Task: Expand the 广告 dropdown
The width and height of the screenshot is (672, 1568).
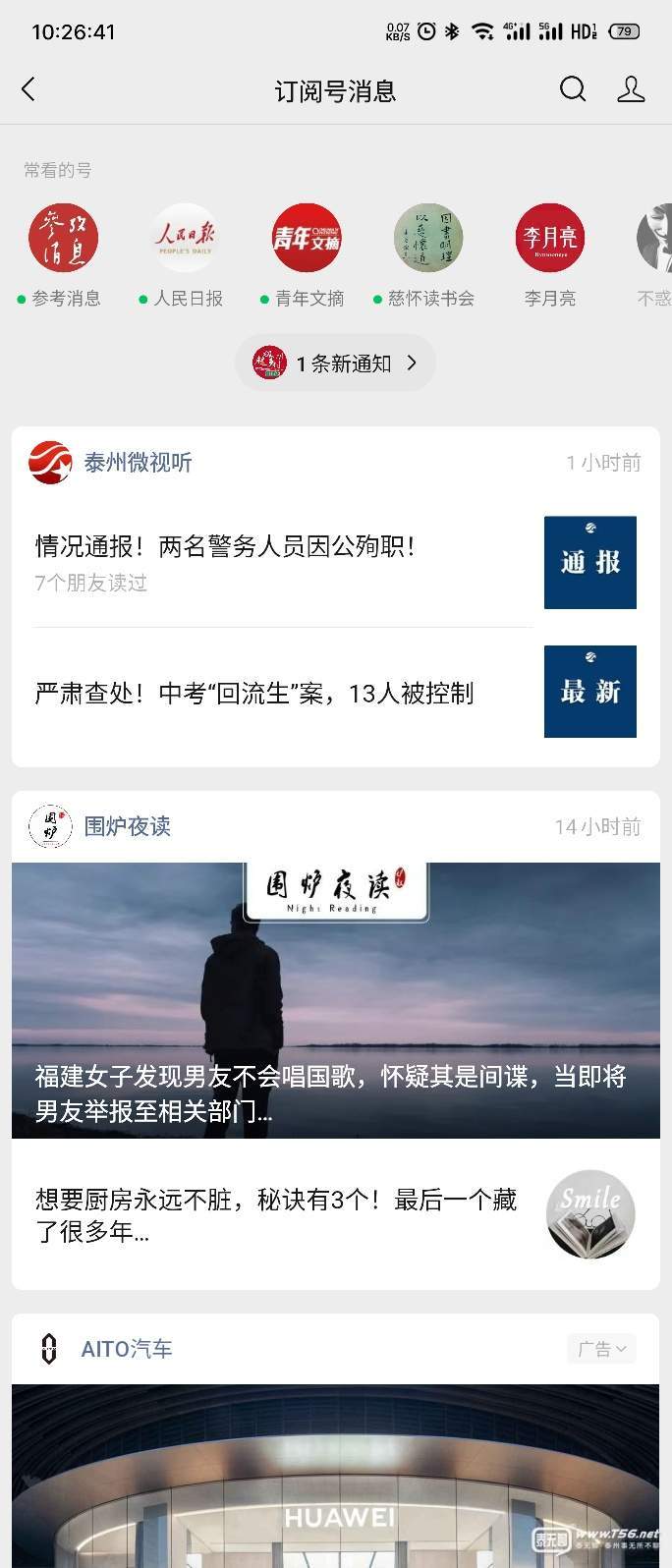Action: [601, 1349]
